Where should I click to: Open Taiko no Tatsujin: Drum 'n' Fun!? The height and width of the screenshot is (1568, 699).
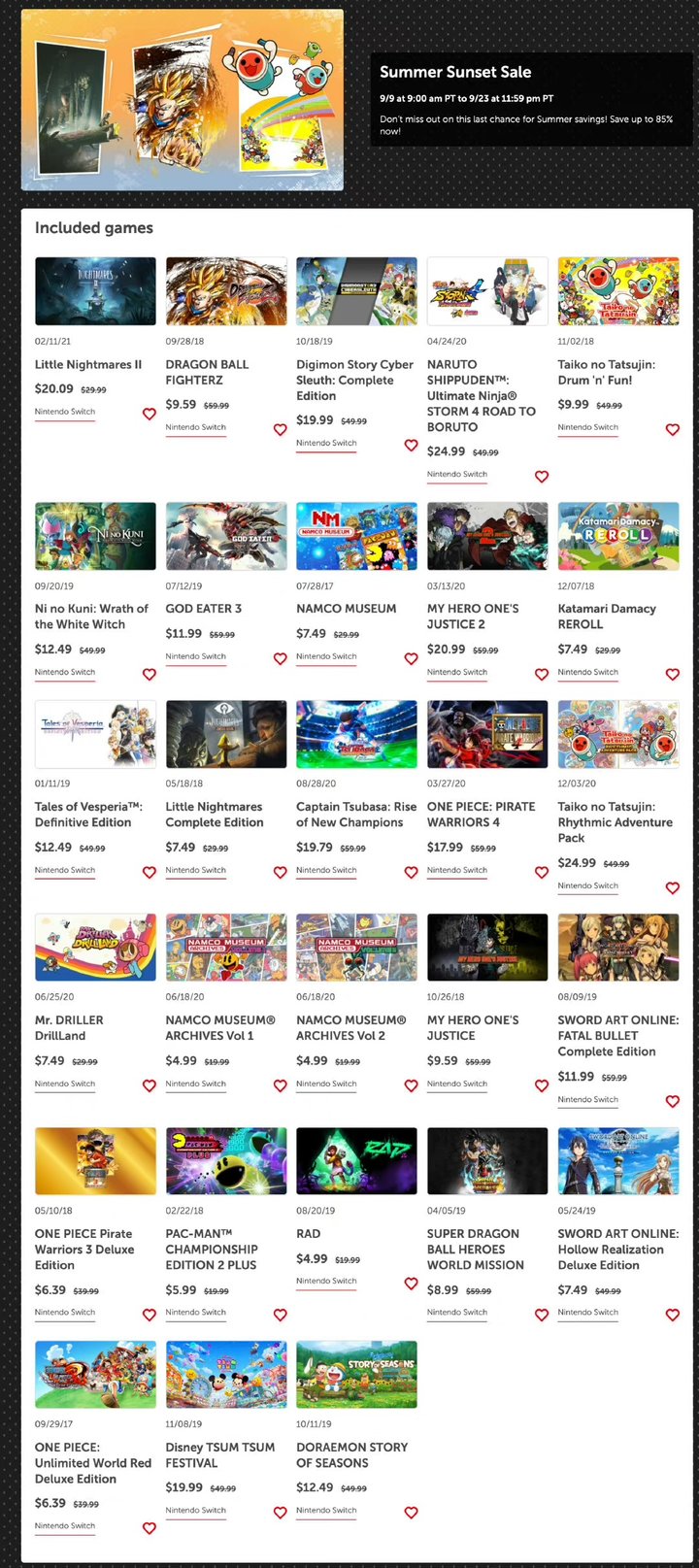[618, 291]
